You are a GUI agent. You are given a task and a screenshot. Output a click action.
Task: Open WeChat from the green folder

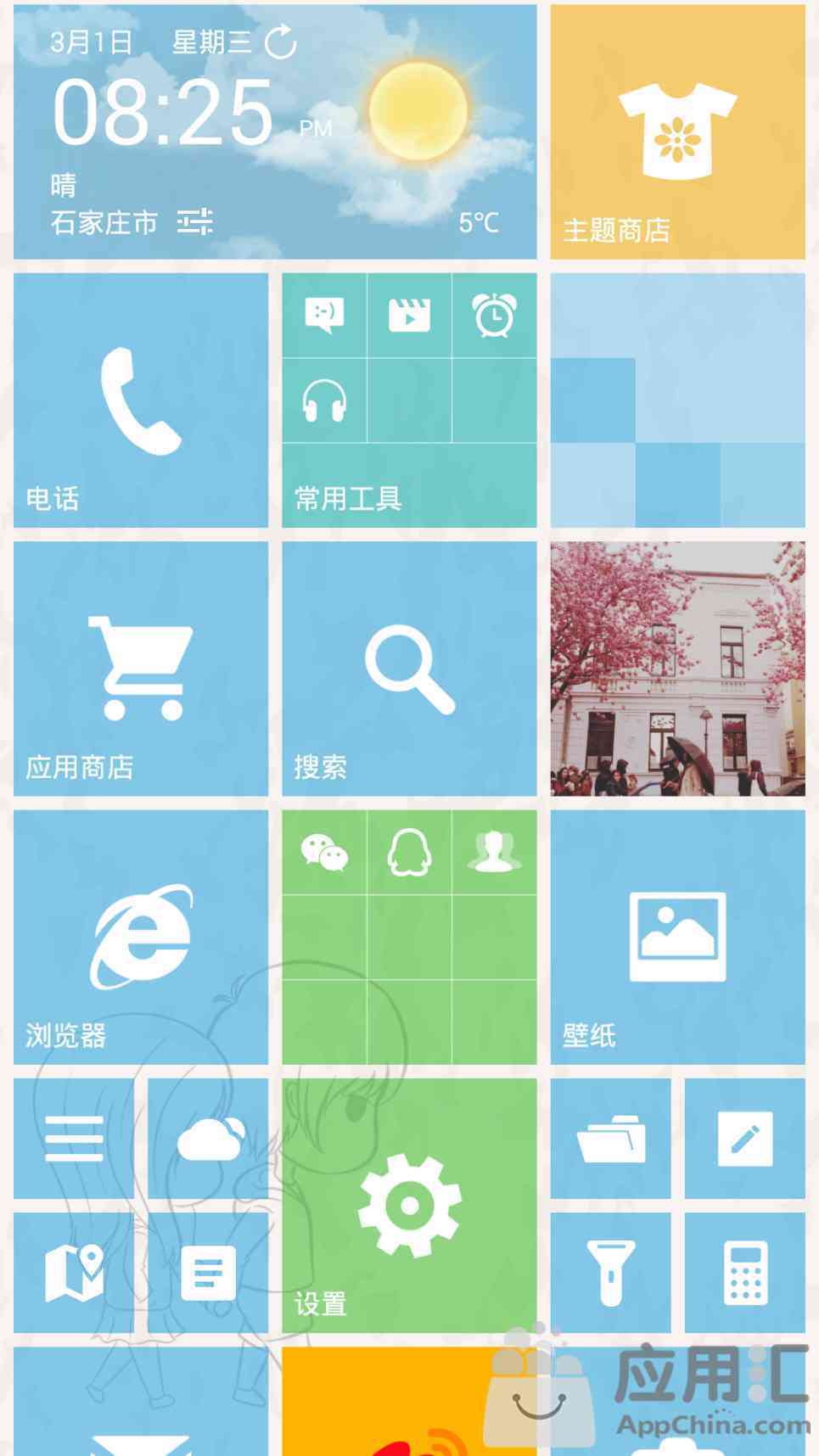coord(324,852)
